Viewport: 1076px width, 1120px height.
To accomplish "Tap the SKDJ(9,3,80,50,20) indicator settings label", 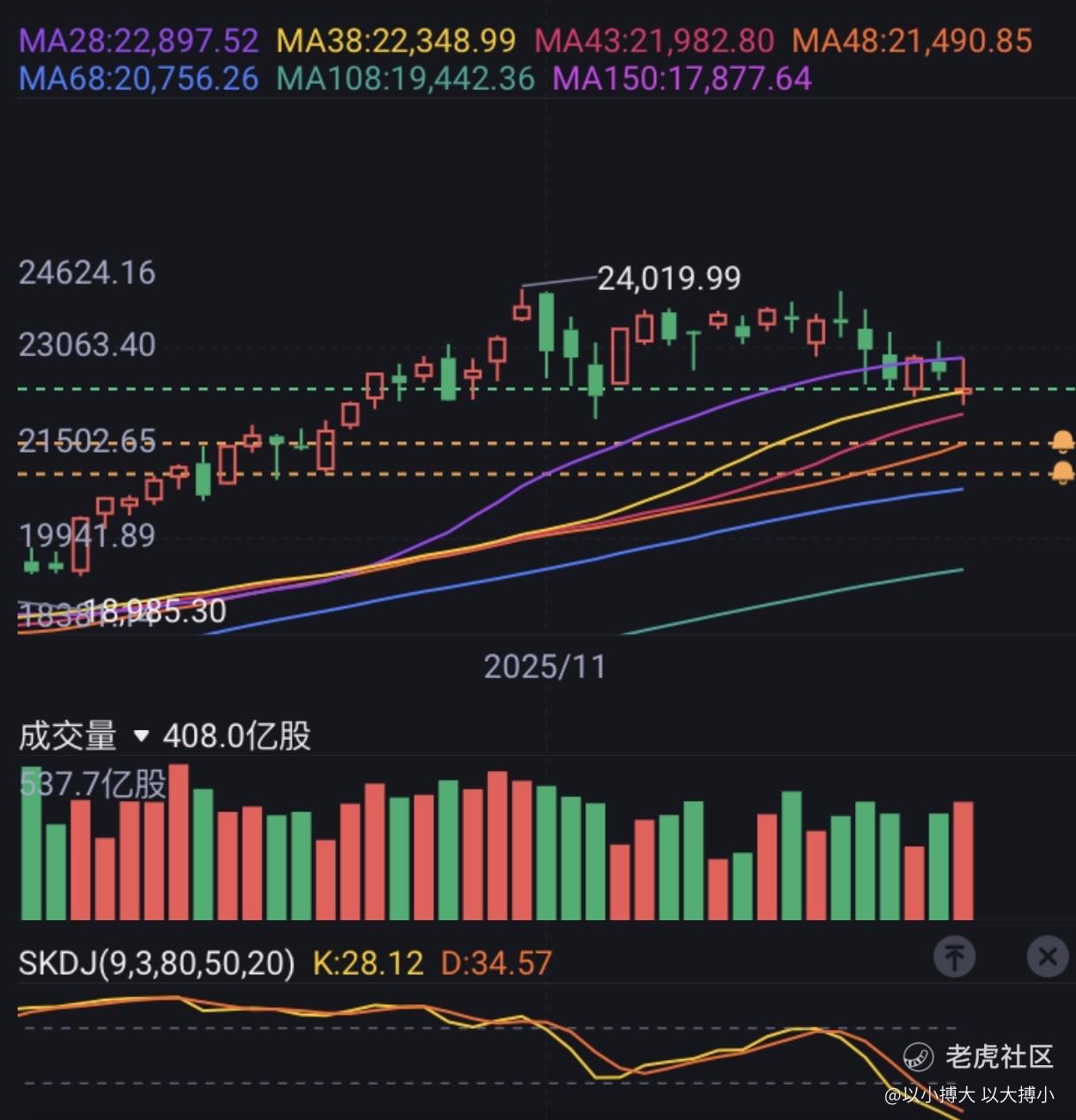I will 156,963.
